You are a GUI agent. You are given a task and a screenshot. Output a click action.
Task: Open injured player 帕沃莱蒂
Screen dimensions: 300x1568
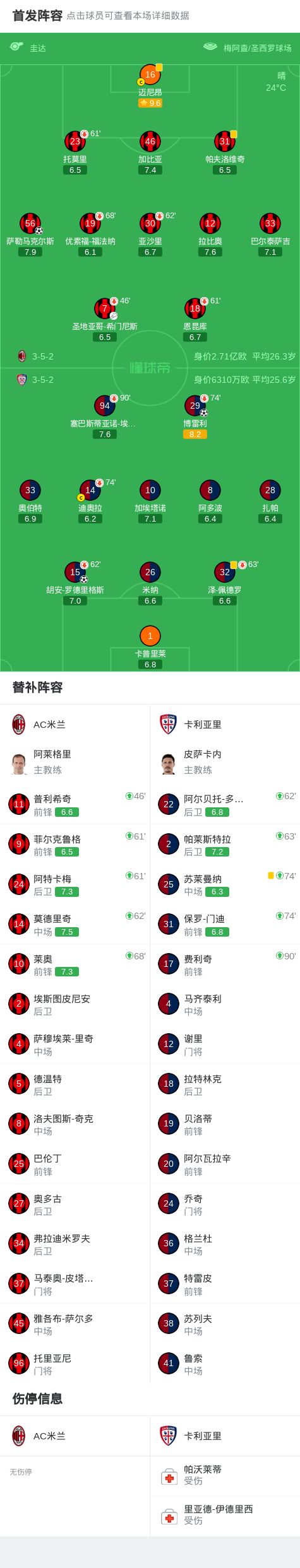point(225,1477)
